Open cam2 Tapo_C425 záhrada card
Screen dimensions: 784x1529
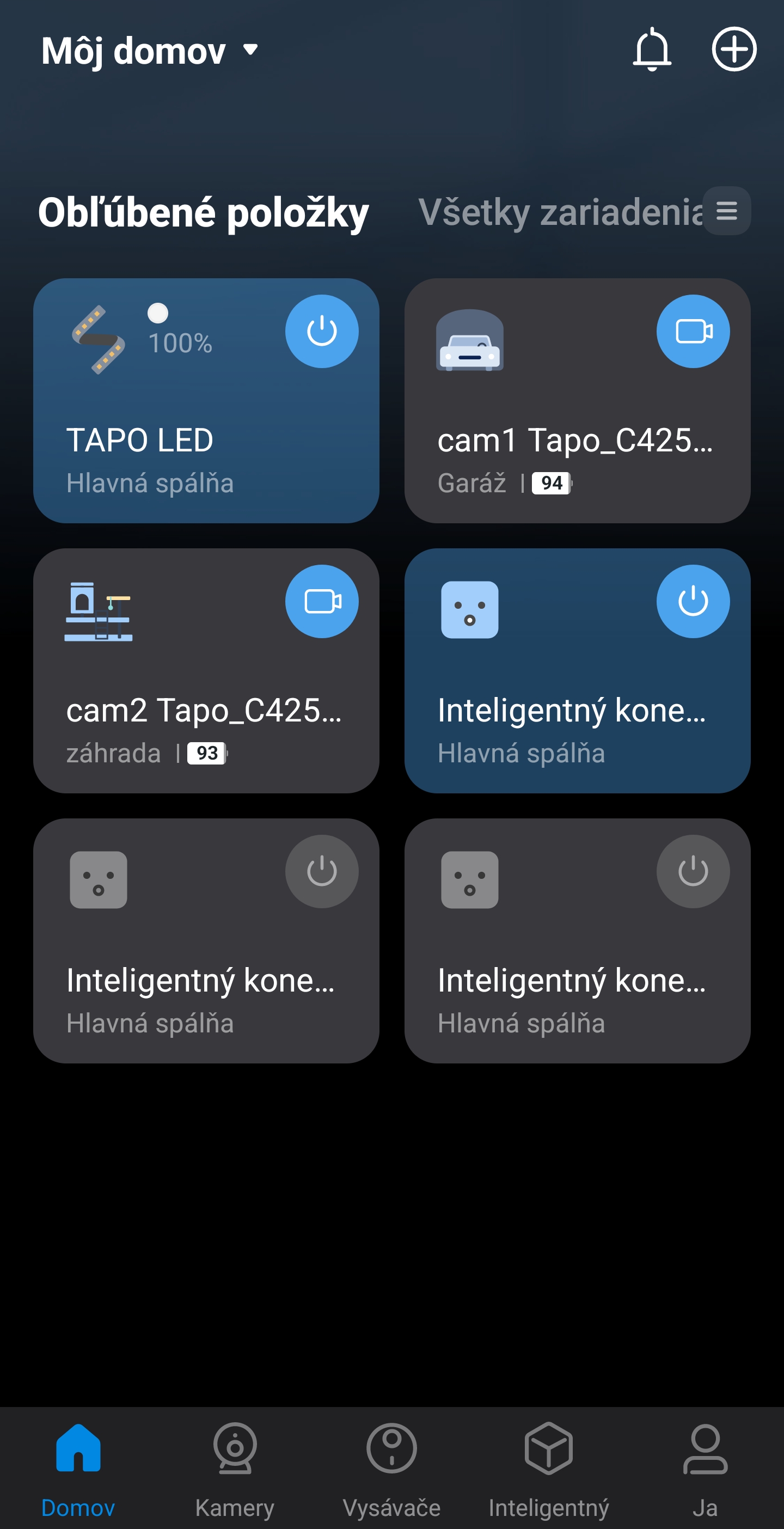click(178, 710)
